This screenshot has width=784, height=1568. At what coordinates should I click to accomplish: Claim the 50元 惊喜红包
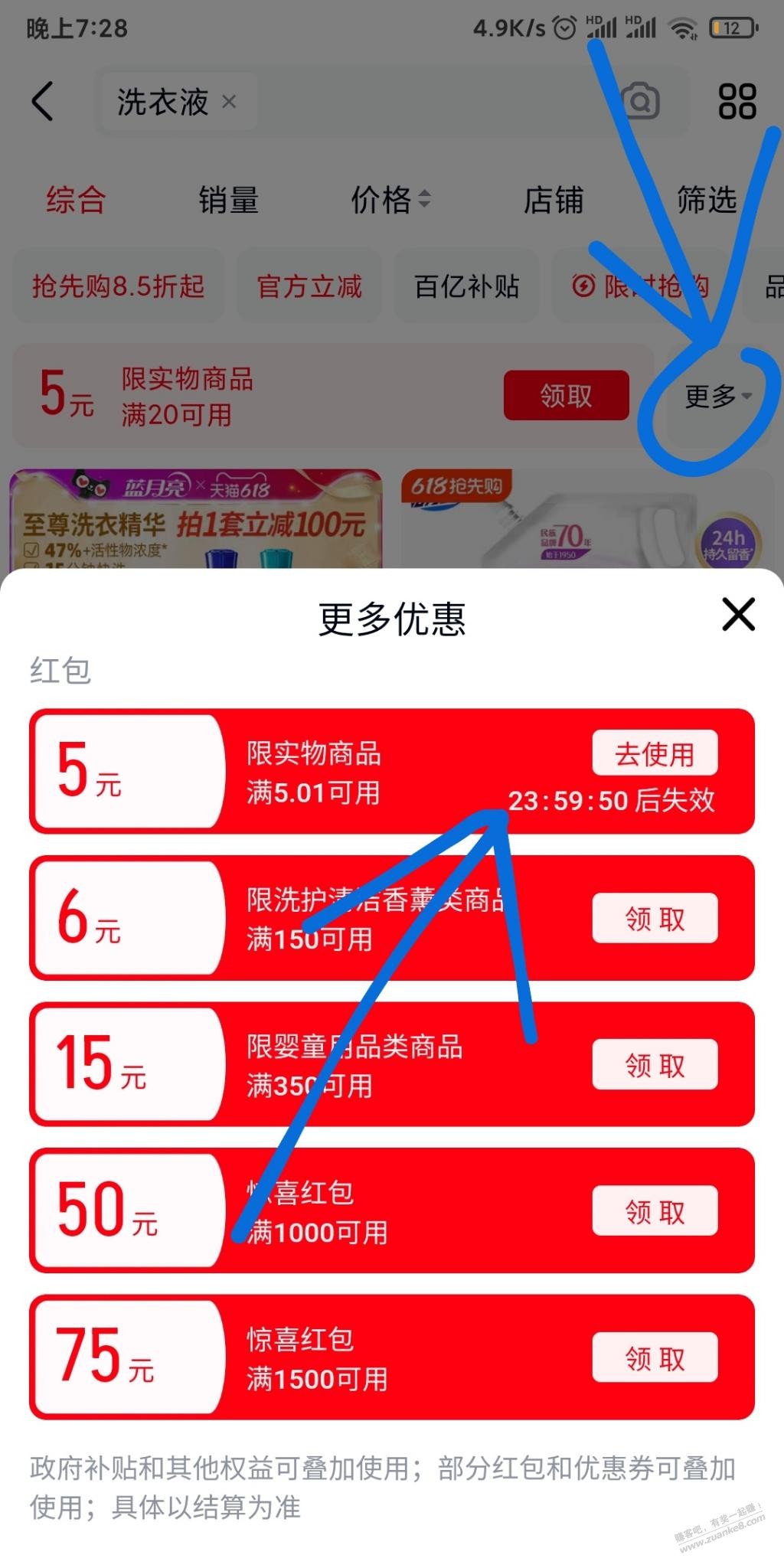click(655, 1211)
